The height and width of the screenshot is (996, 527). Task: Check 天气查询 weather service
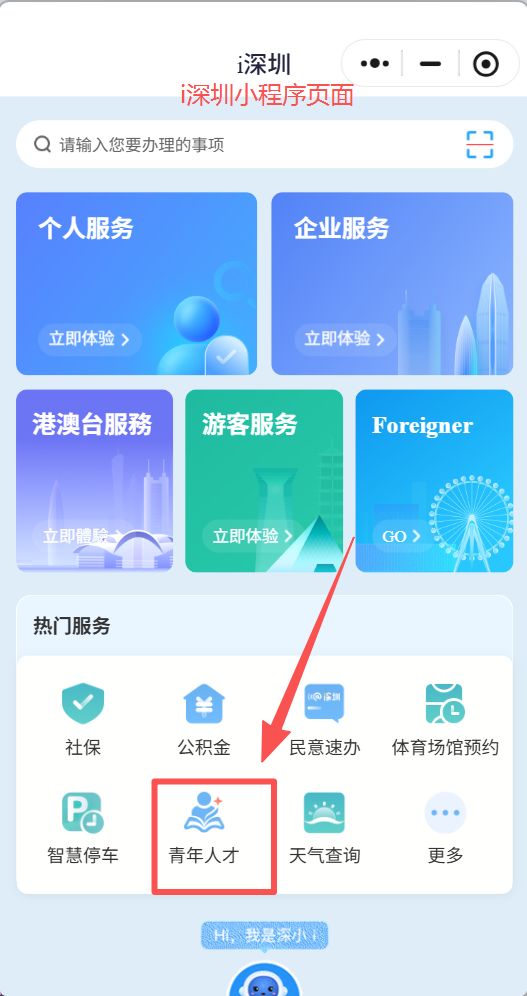click(x=324, y=828)
